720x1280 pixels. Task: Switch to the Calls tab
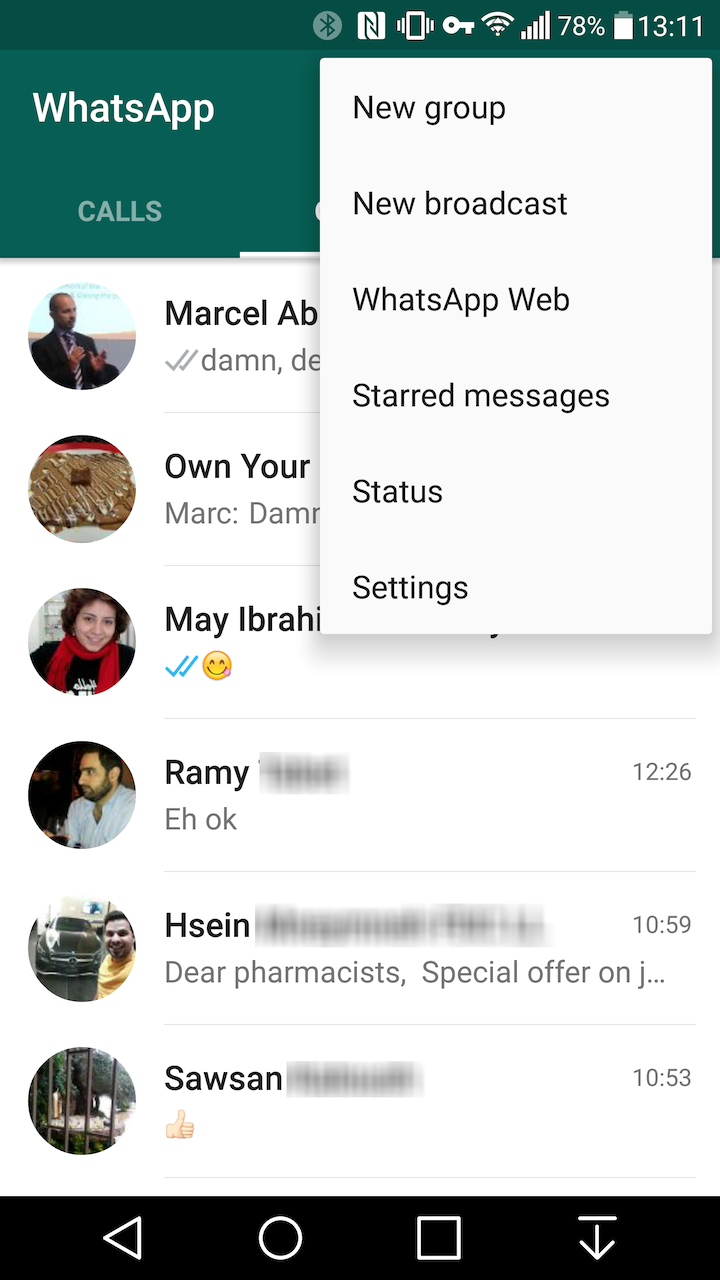120,212
